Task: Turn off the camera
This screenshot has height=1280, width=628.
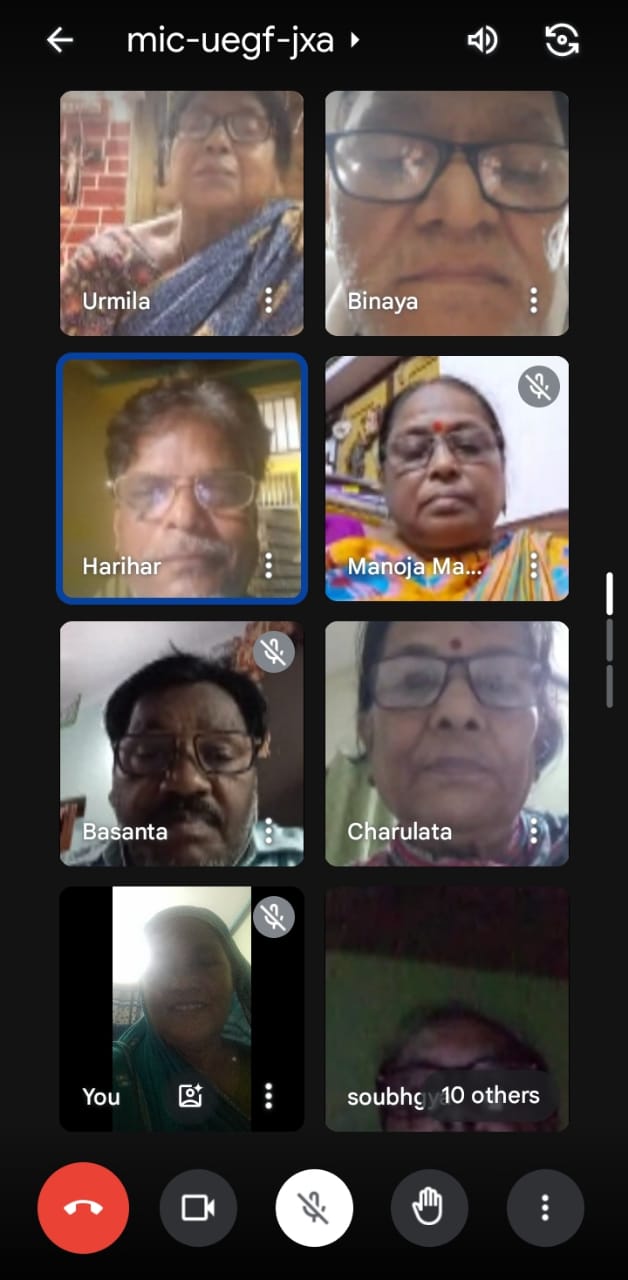Action: click(198, 1208)
